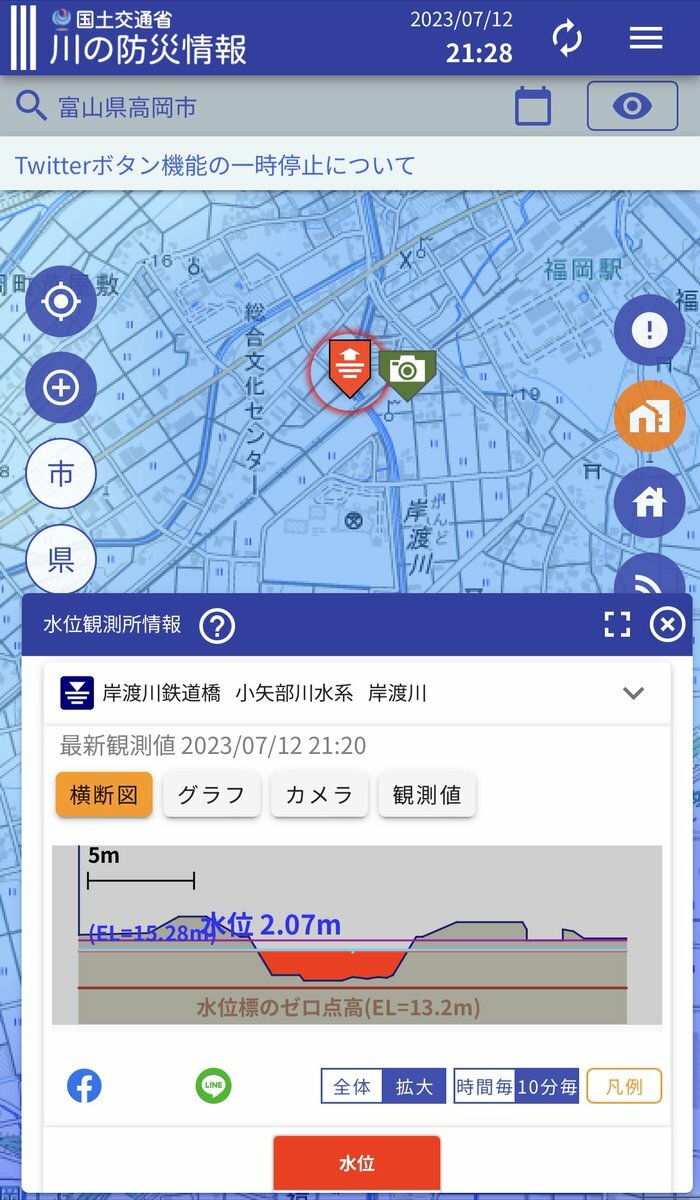Screen dimensions: 700x1200
Task: Center map on current location
Action: [61, 301]
